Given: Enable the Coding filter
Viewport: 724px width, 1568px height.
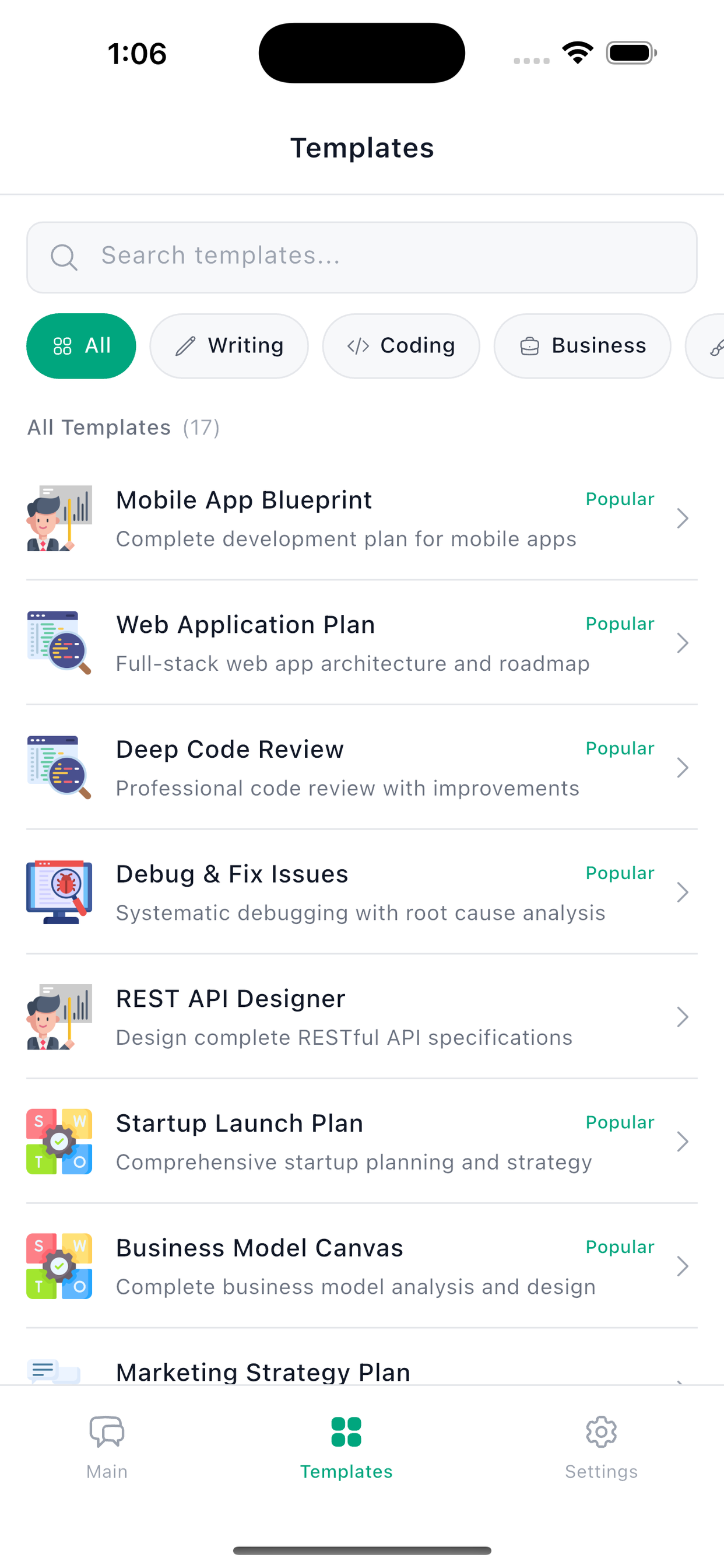Looking at the screenshot, I should pos(401,345).
